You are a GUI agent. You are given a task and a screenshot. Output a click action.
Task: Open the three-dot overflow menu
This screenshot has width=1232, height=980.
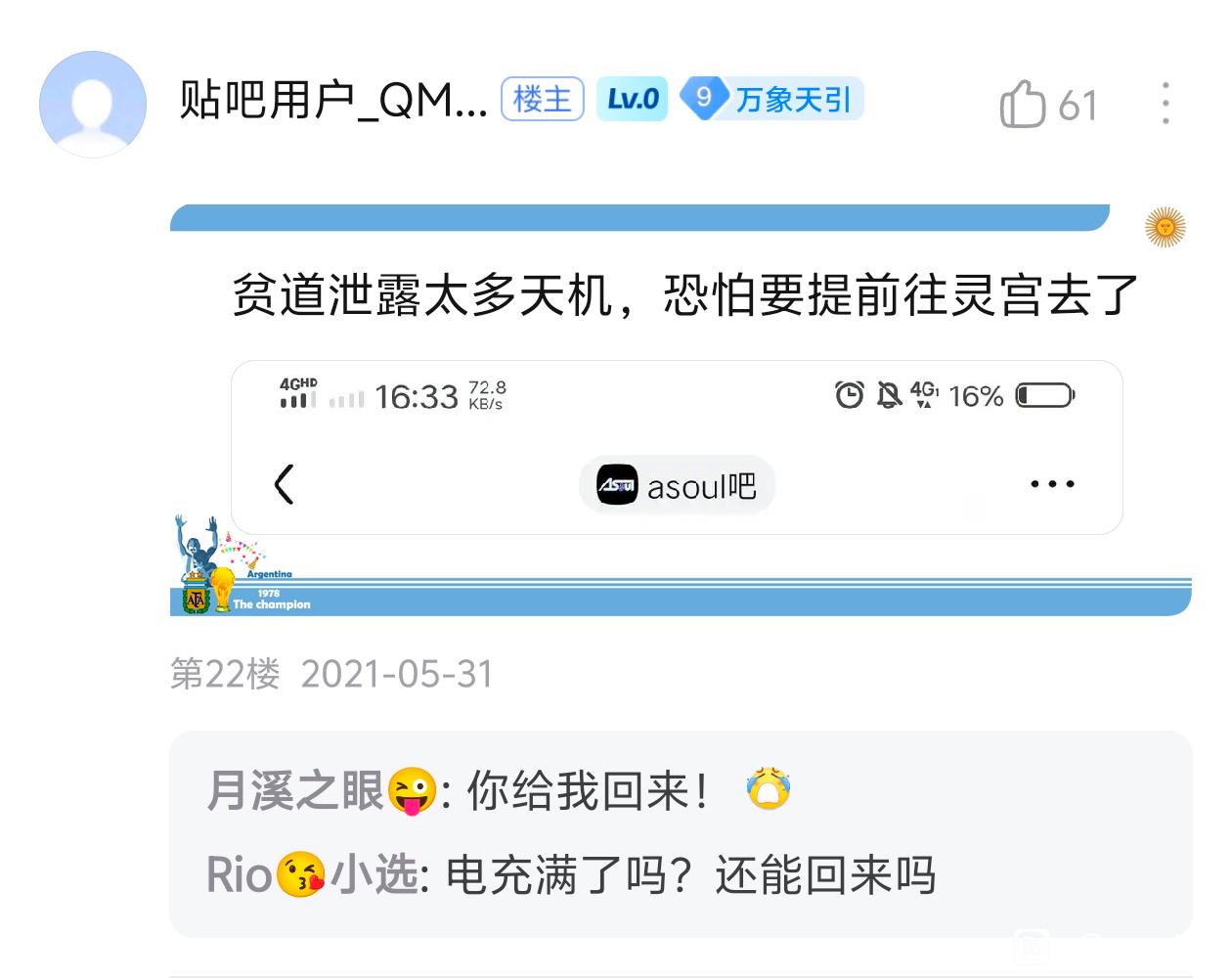(x=1166, y=104)
